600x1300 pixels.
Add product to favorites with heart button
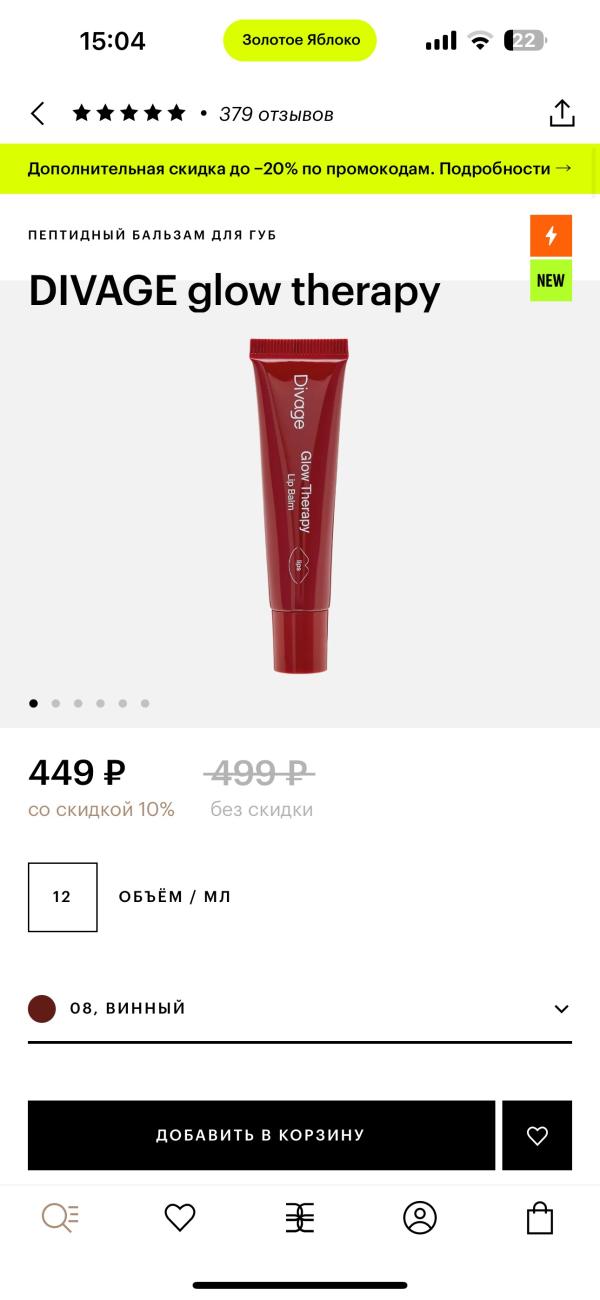click(x=537, y=1135)
